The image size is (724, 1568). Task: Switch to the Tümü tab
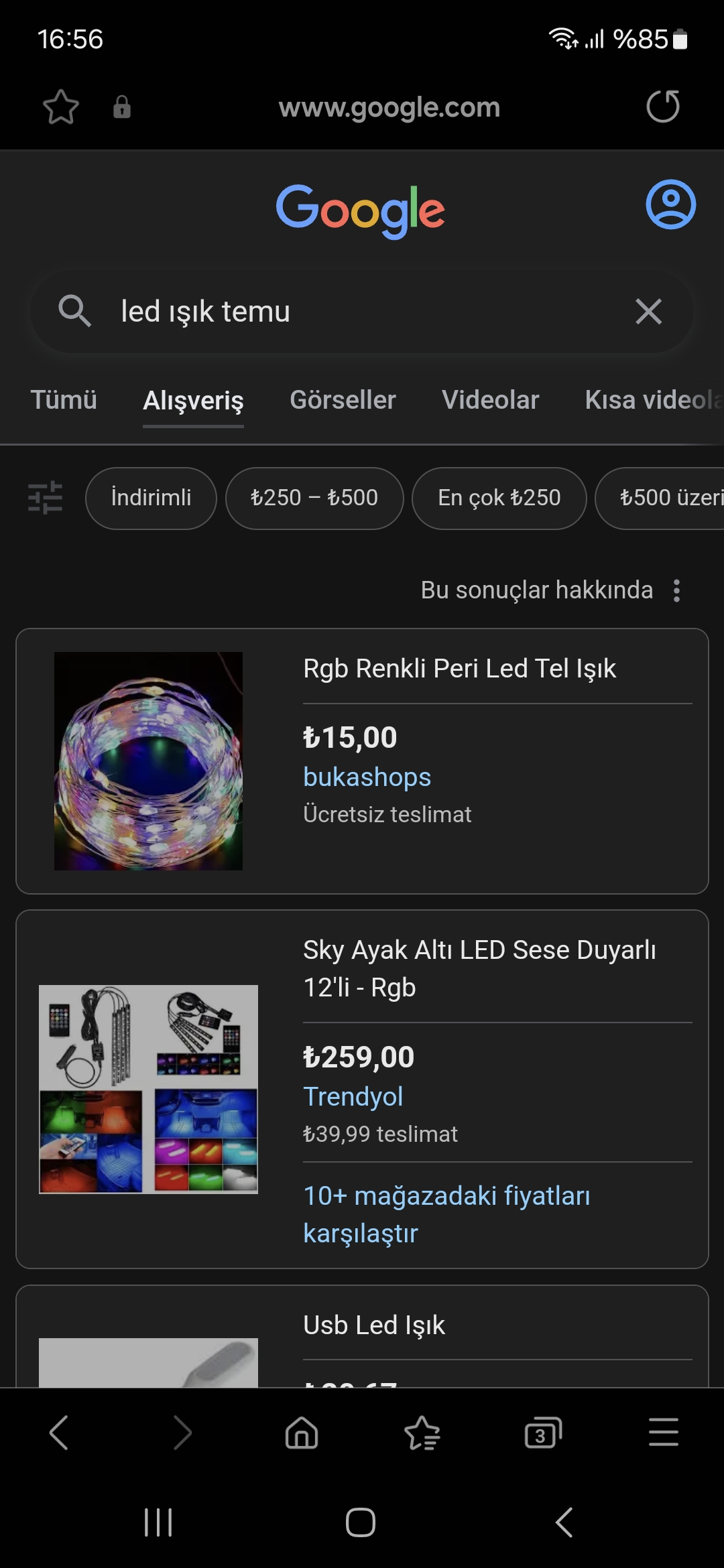(x=64, y=400)
